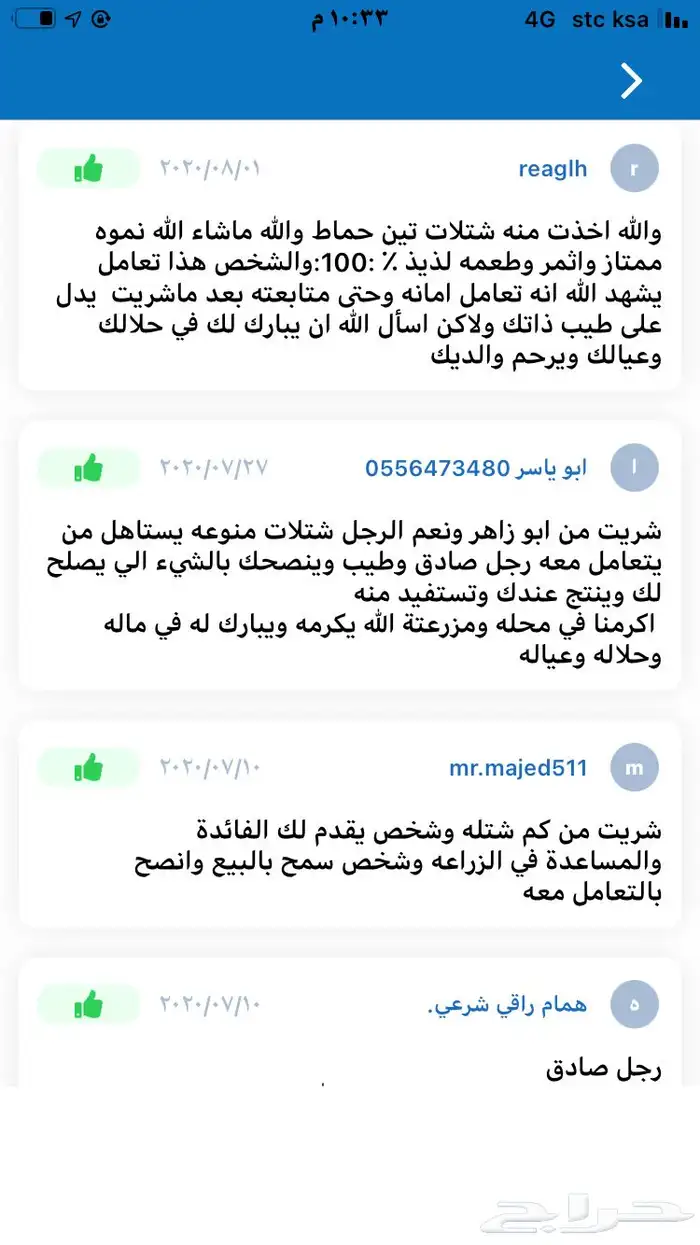Go back using the header arrow

pyautogui.click(x=631, y=81)
